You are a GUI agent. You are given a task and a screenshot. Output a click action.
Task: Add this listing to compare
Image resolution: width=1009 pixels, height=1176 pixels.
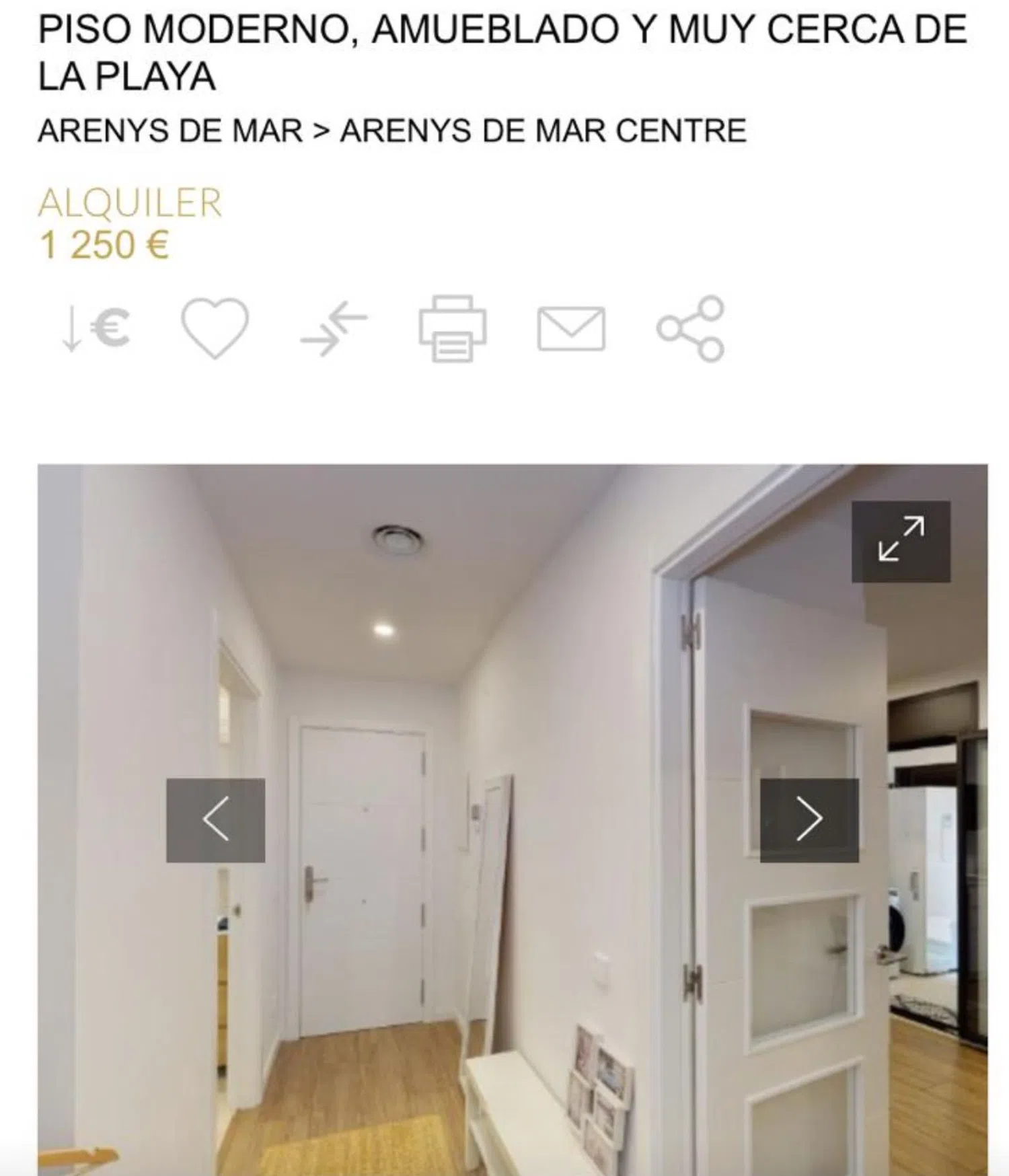pyautogui.click(x=334, y=328)
